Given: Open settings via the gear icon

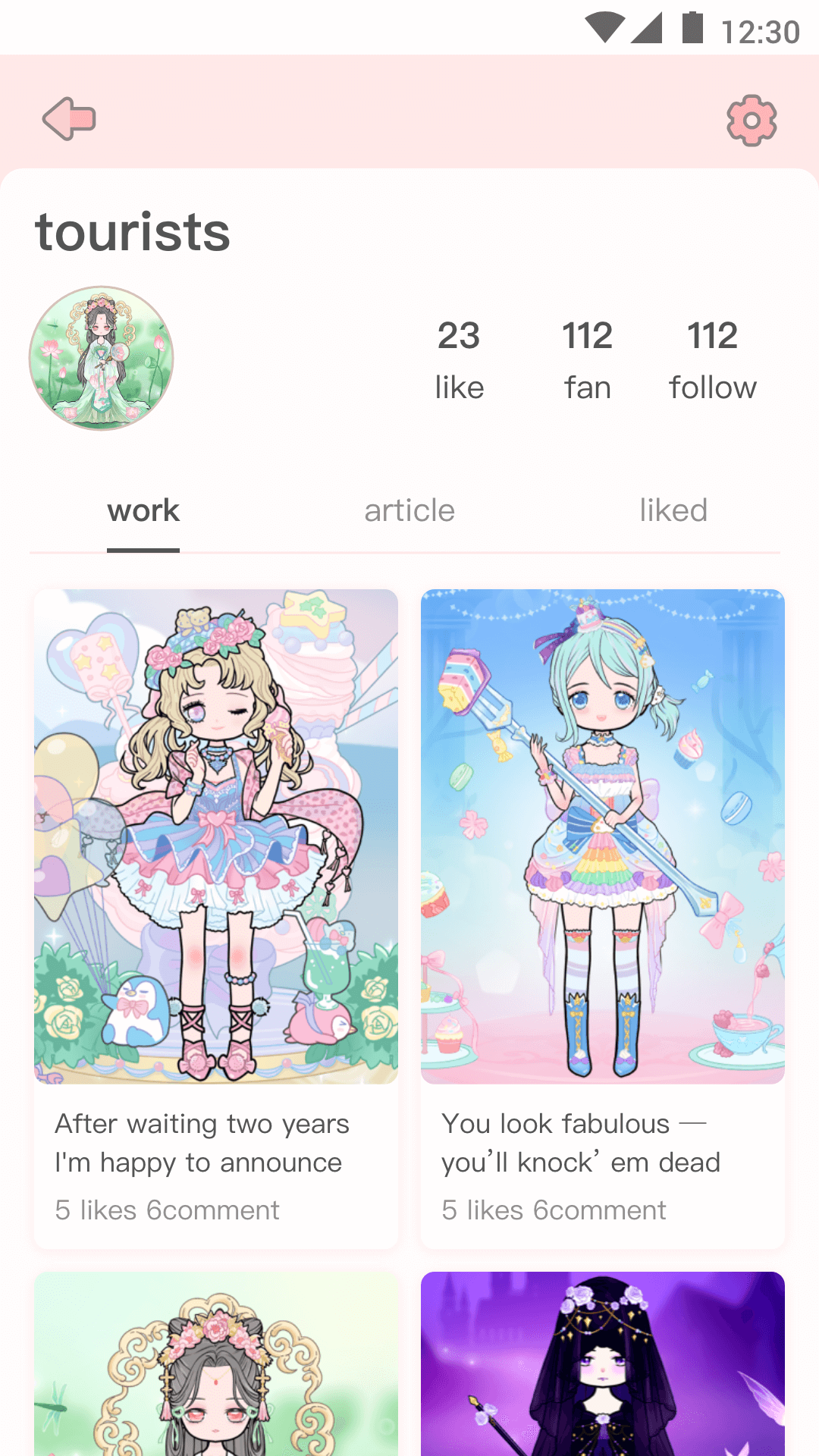Looking at the screenshot, I should [x=751, y=120].
